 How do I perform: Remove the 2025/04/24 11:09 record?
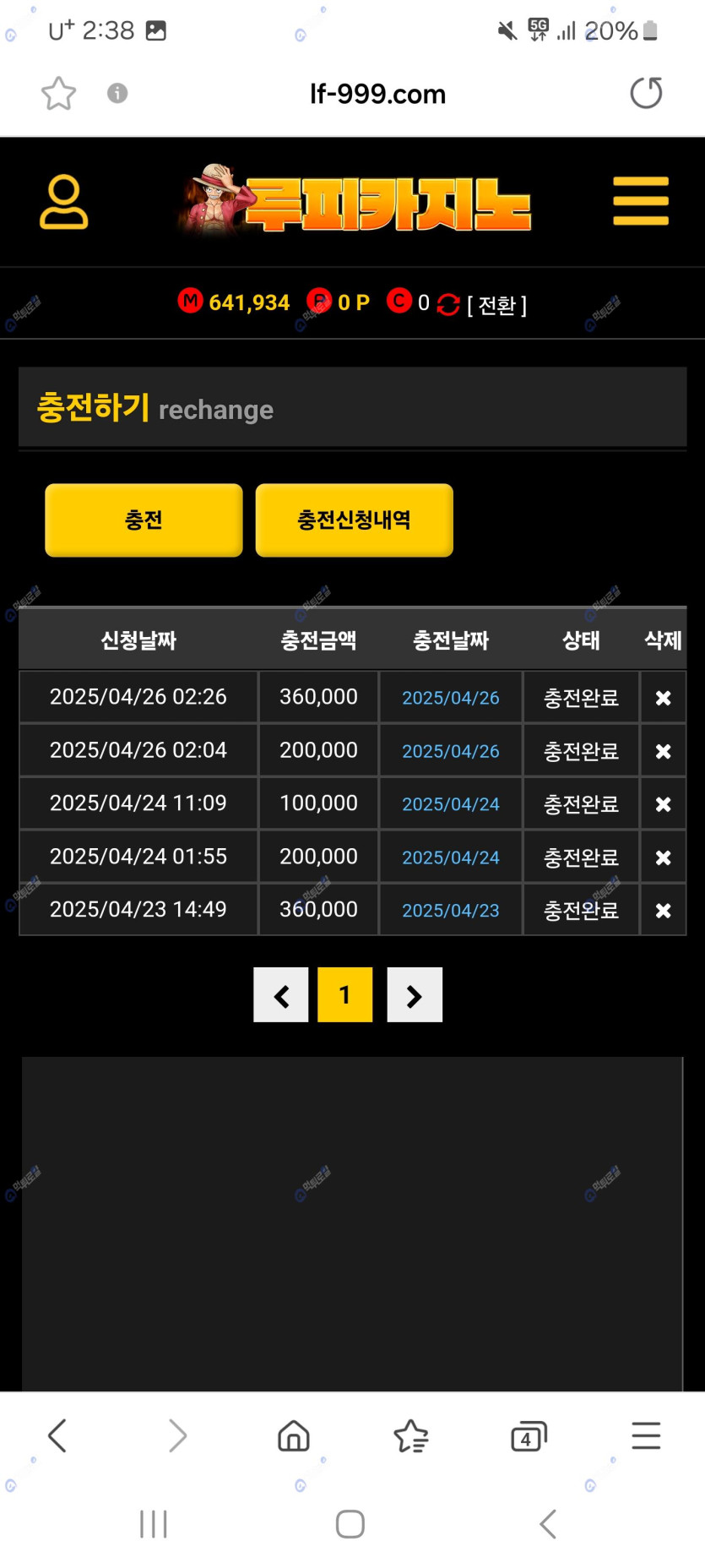point(663,804)
